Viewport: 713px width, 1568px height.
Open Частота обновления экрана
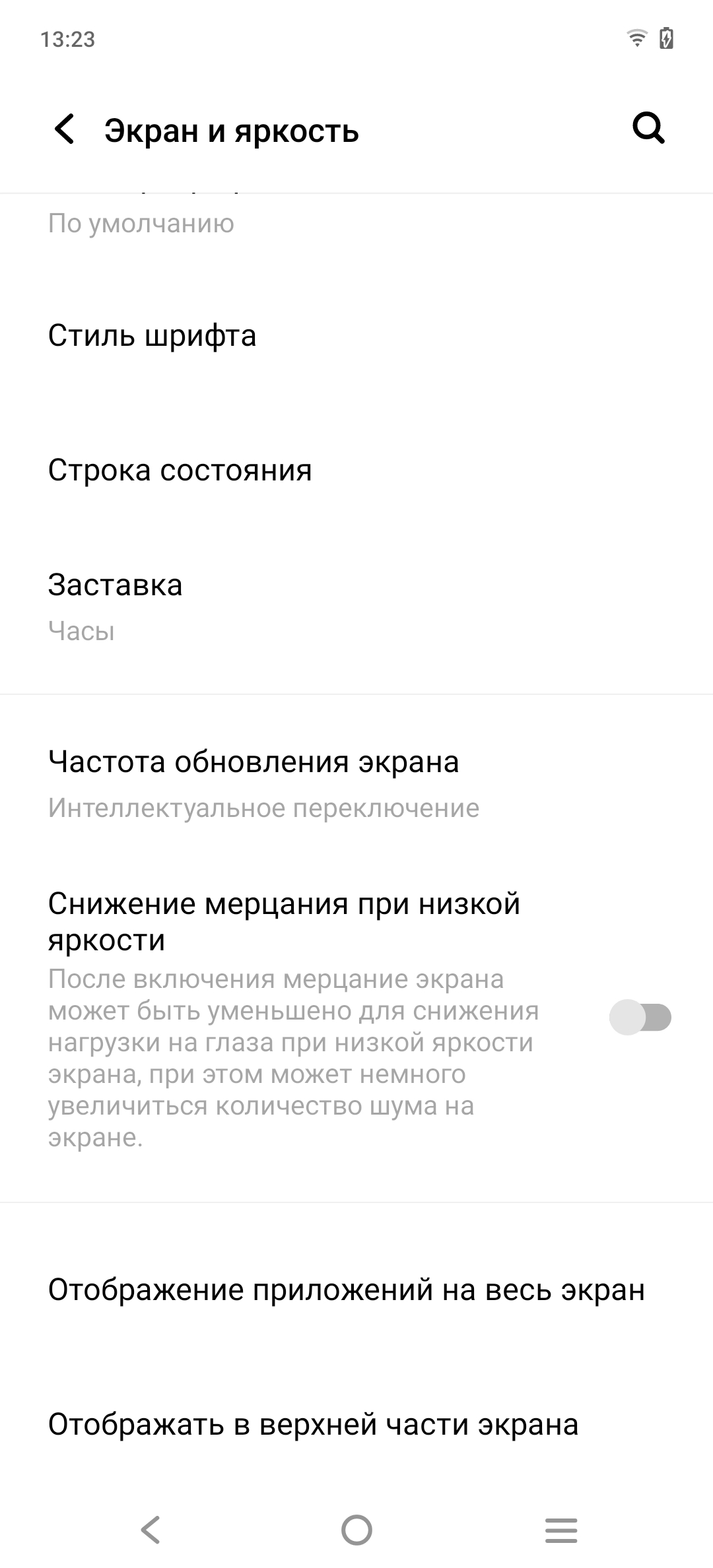point(254,783)
